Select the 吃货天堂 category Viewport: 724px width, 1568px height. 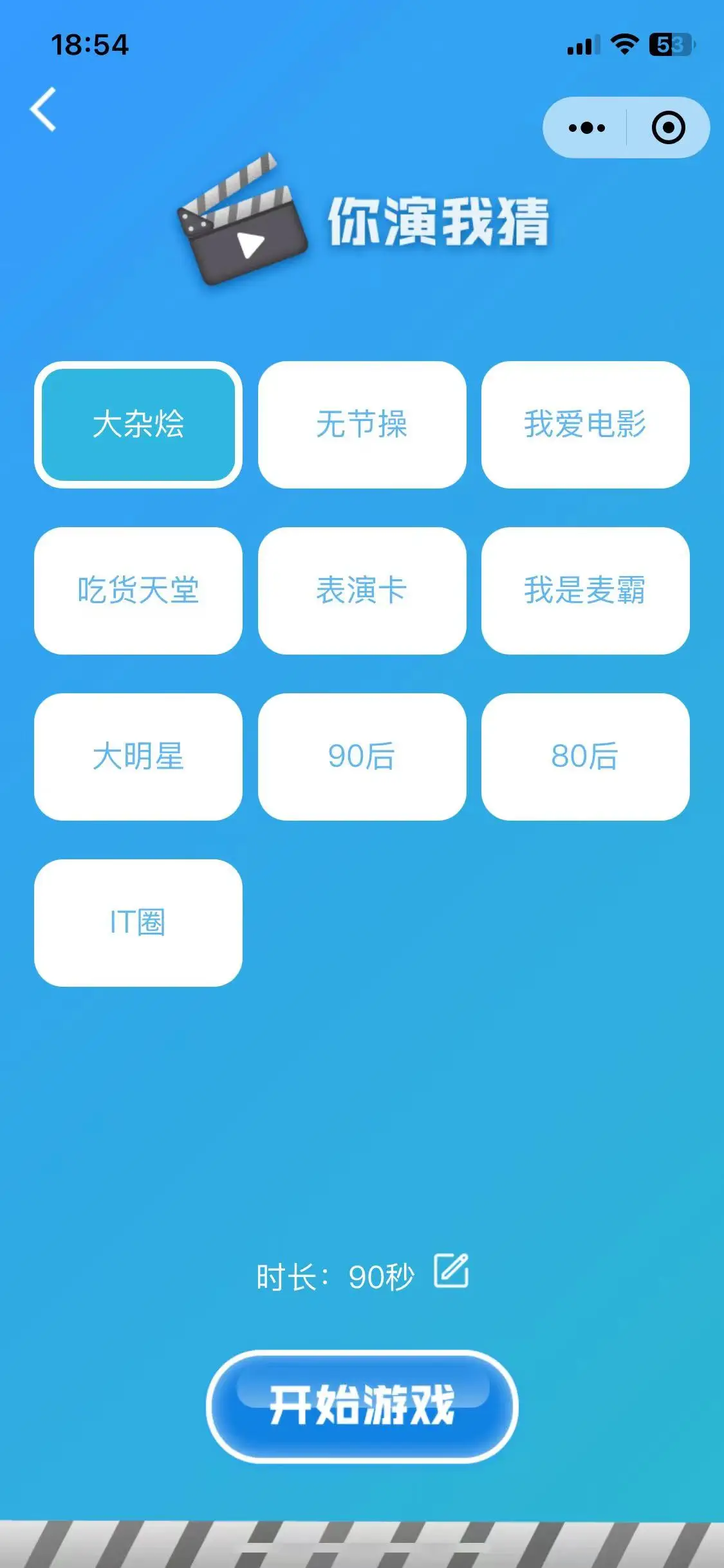[138, 591]
